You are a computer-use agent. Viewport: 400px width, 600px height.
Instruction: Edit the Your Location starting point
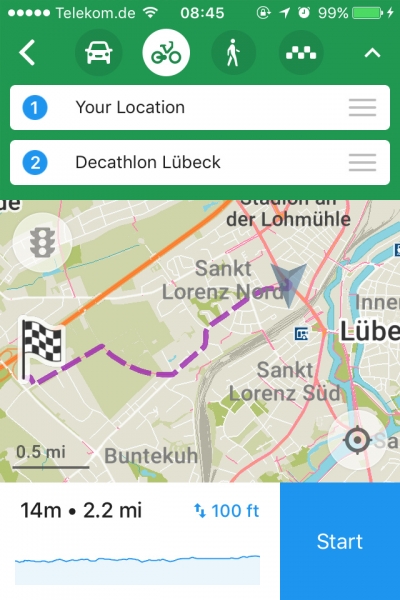pyautogui.click(x=200, y=108)
